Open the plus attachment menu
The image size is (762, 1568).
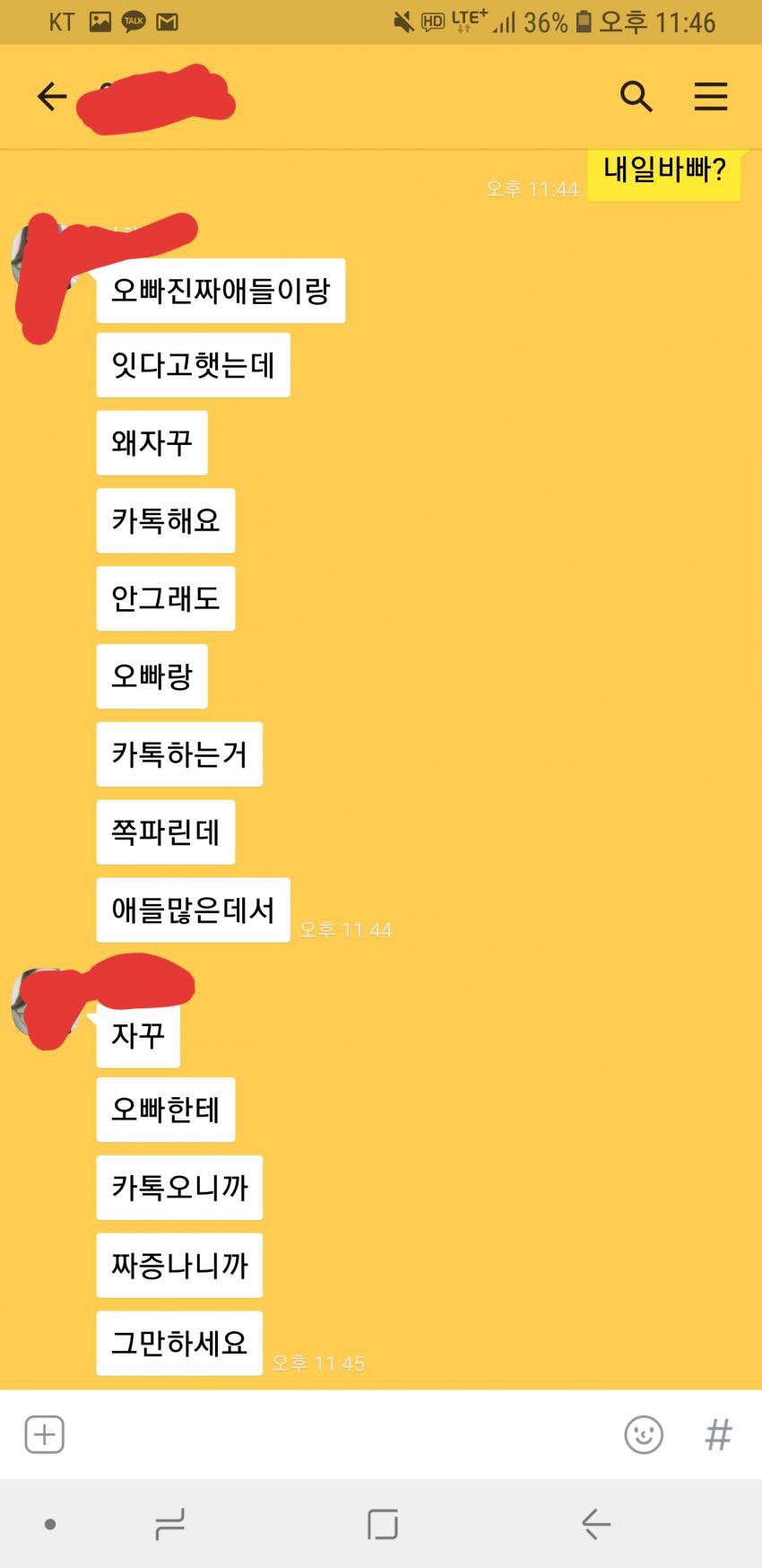pos(44,1434)
